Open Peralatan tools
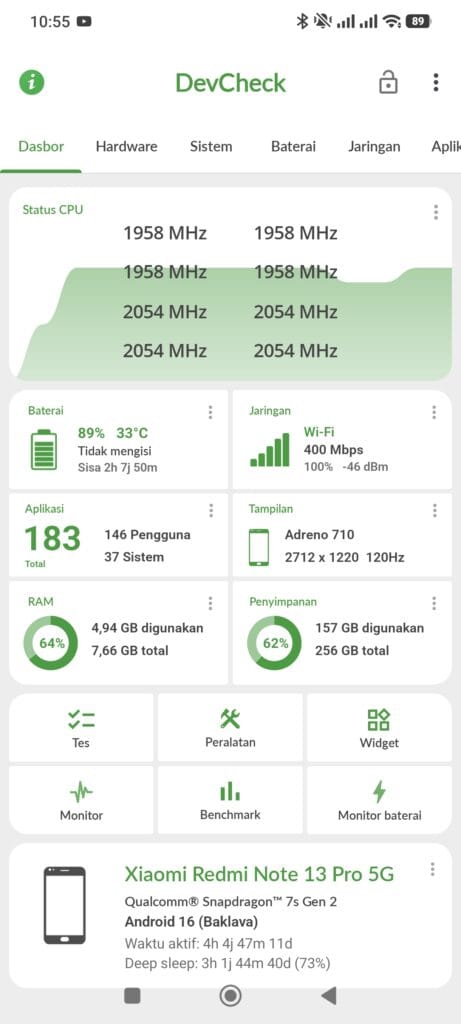The width and height of the screenshot is (461, 1024). coord(230,728)
